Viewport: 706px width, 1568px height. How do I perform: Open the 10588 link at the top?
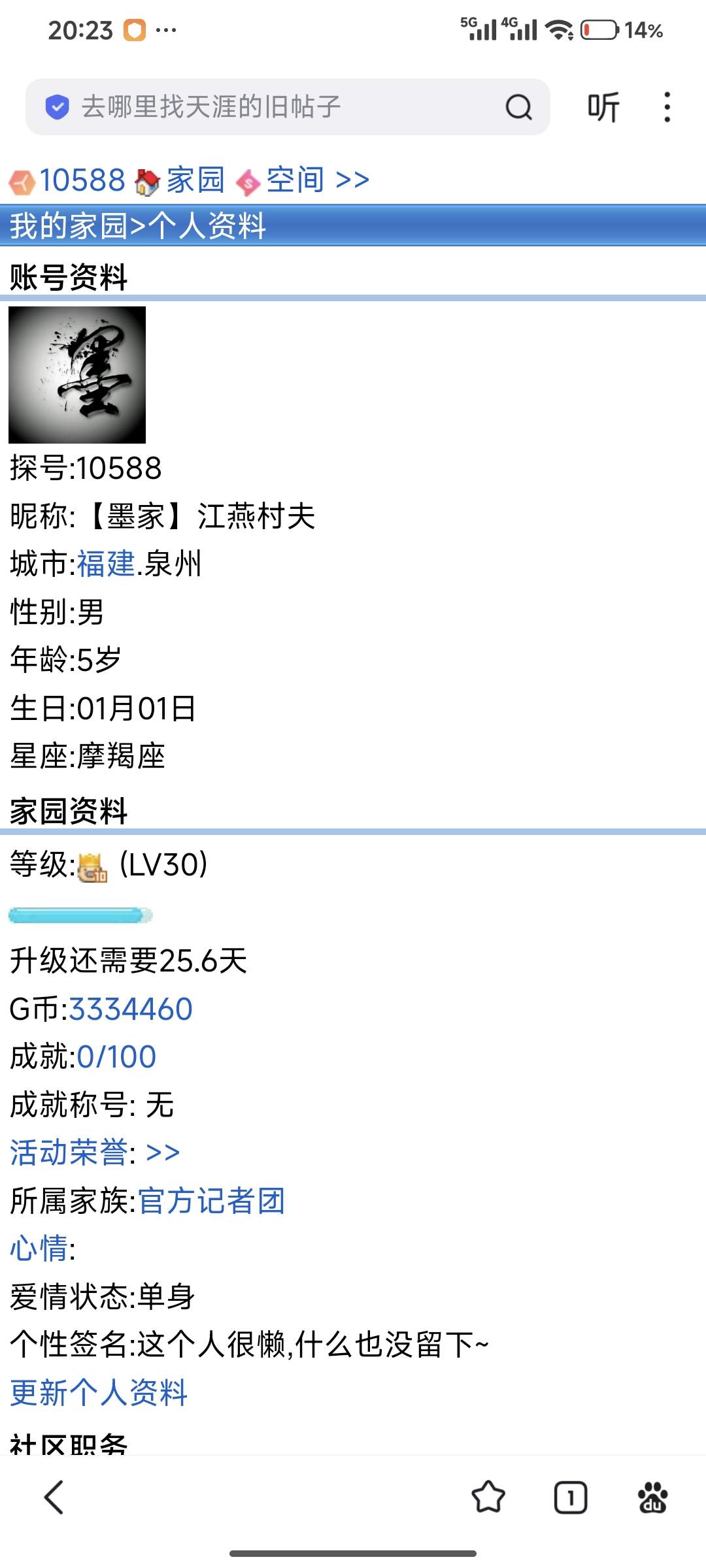[x=82, y=180]
